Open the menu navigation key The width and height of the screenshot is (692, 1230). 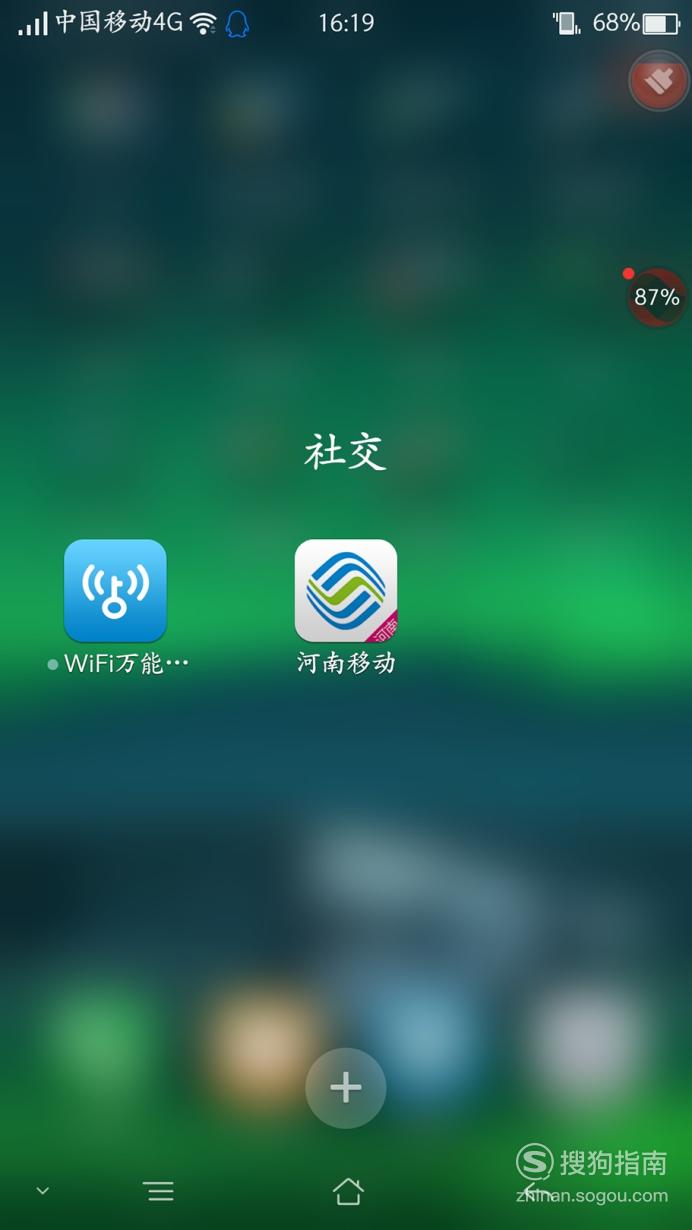tap(158, 1191)
